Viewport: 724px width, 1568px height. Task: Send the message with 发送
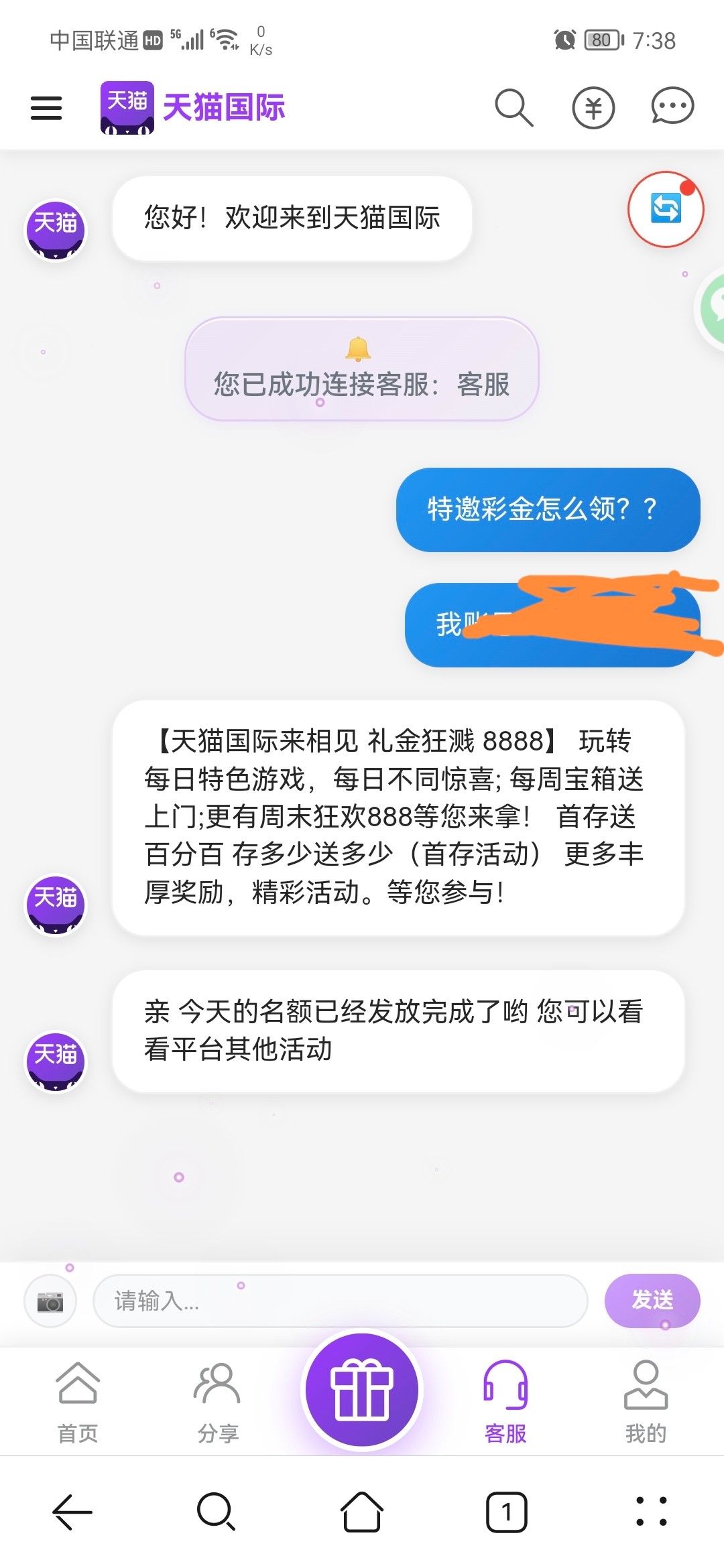[x=652, y=1300]
